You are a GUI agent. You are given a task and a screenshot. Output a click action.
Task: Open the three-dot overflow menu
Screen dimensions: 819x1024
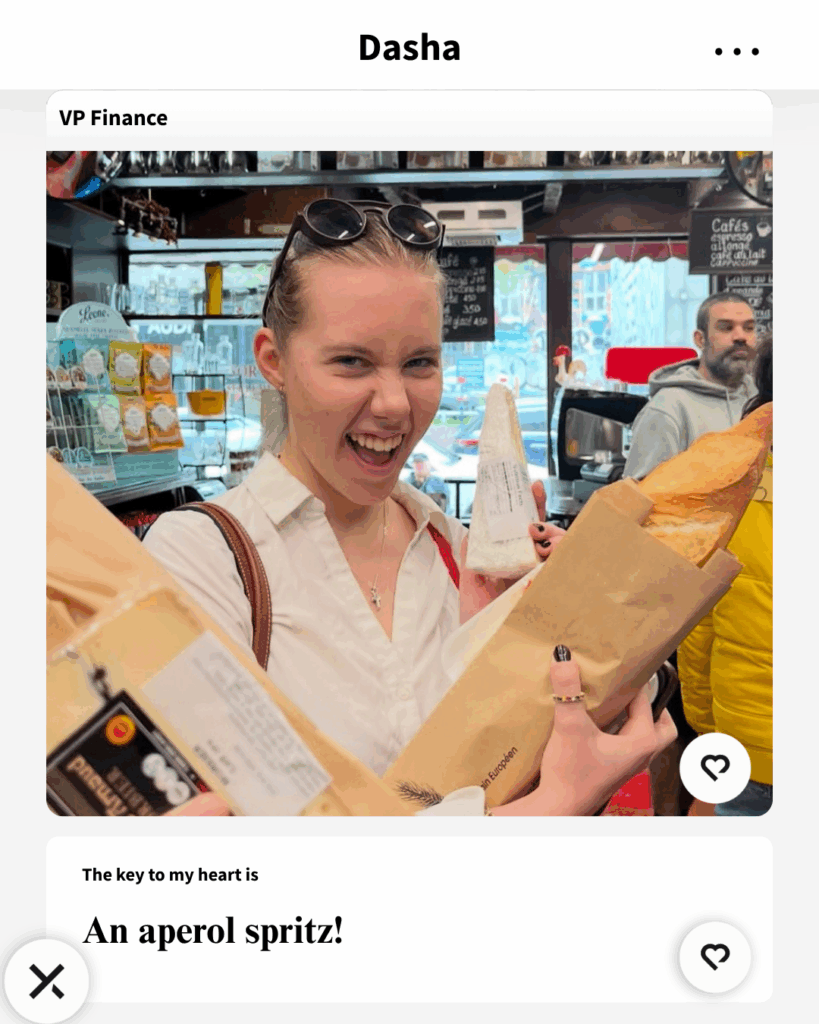tap(737, 51)
